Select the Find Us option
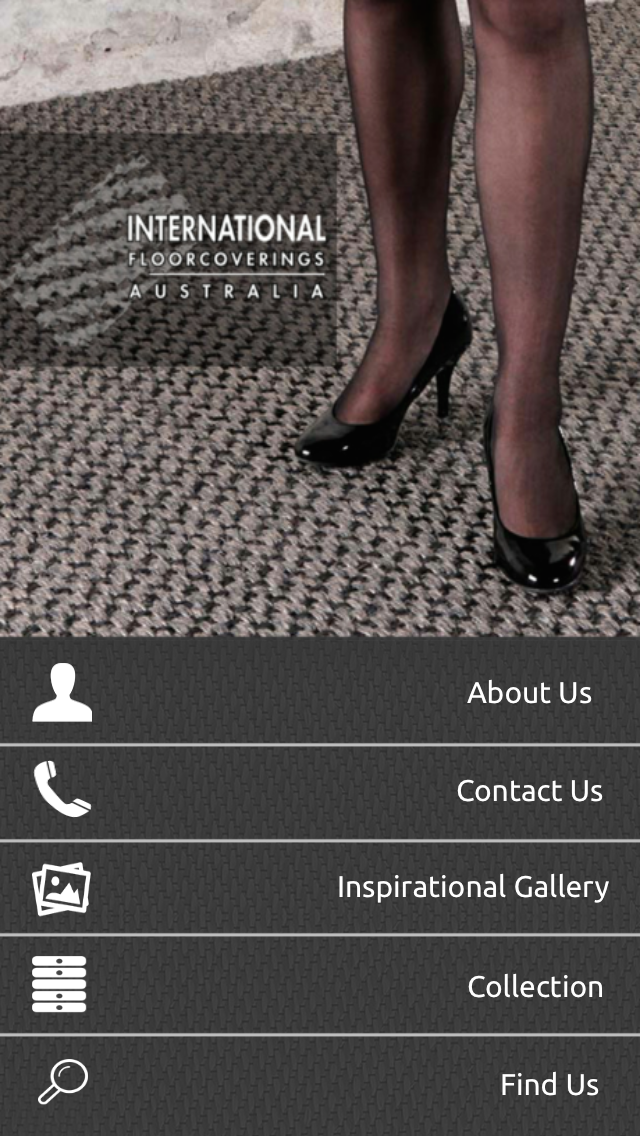The height and width of the screenshot is (1136, 640). pos(320,1086)
